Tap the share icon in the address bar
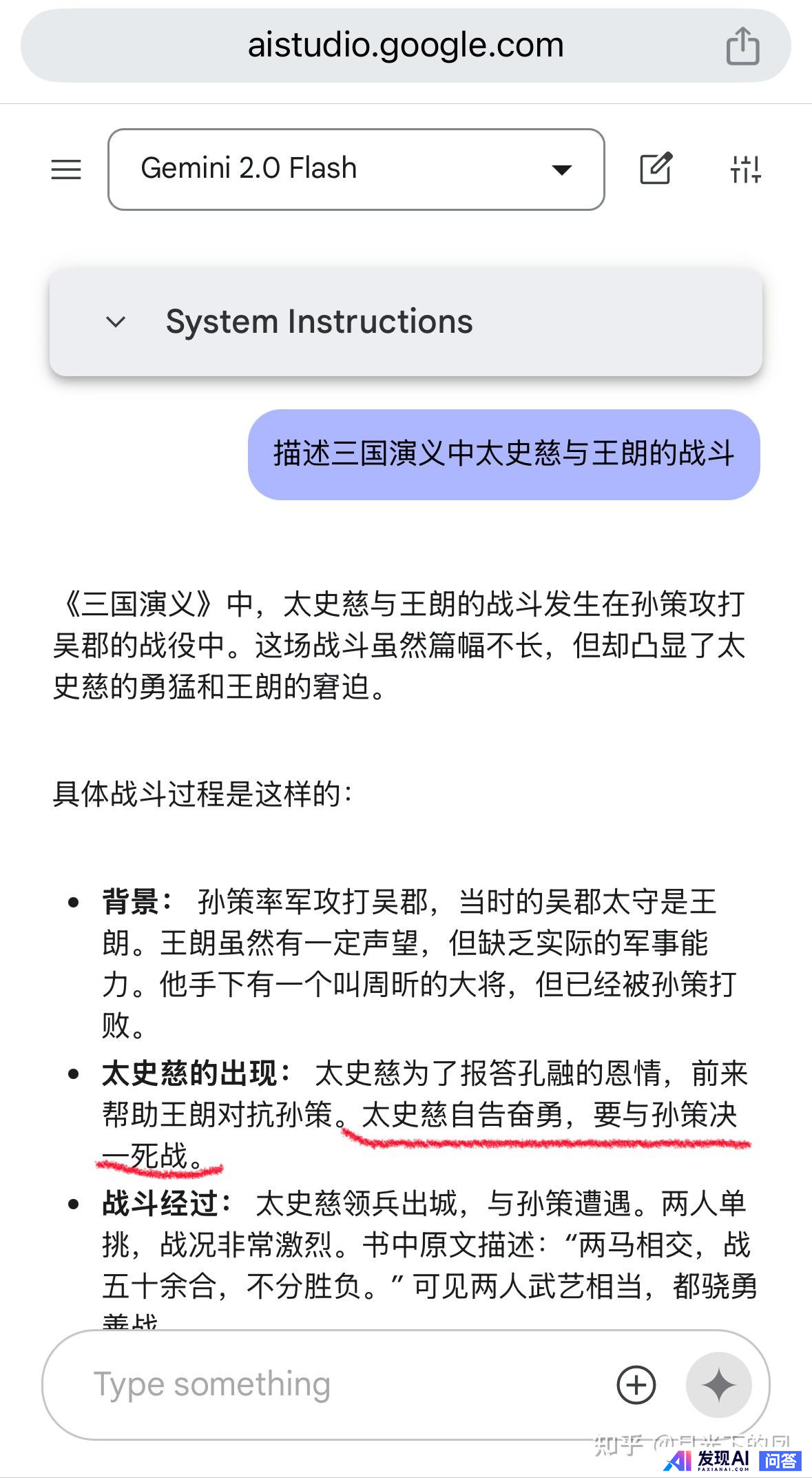The height and width of the screenshot is (1478, 812). tap(742, 46)
